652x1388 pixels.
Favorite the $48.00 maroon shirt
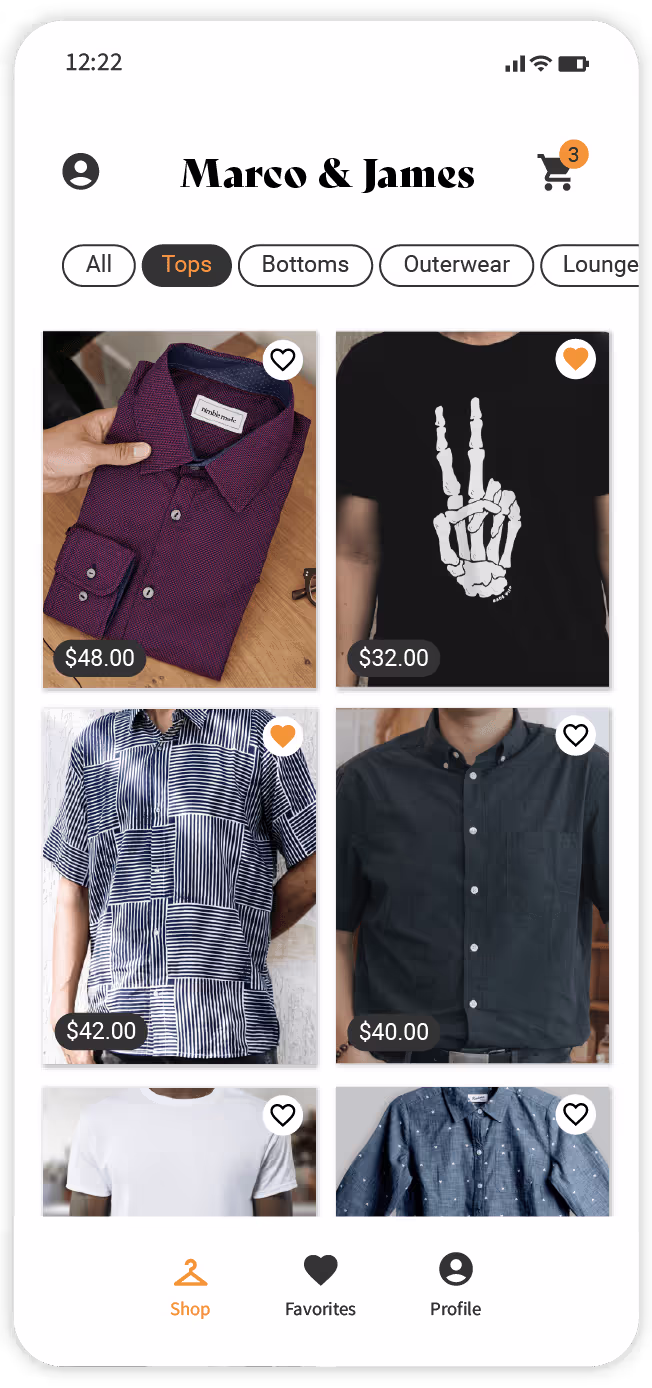[x=283, y=359]
